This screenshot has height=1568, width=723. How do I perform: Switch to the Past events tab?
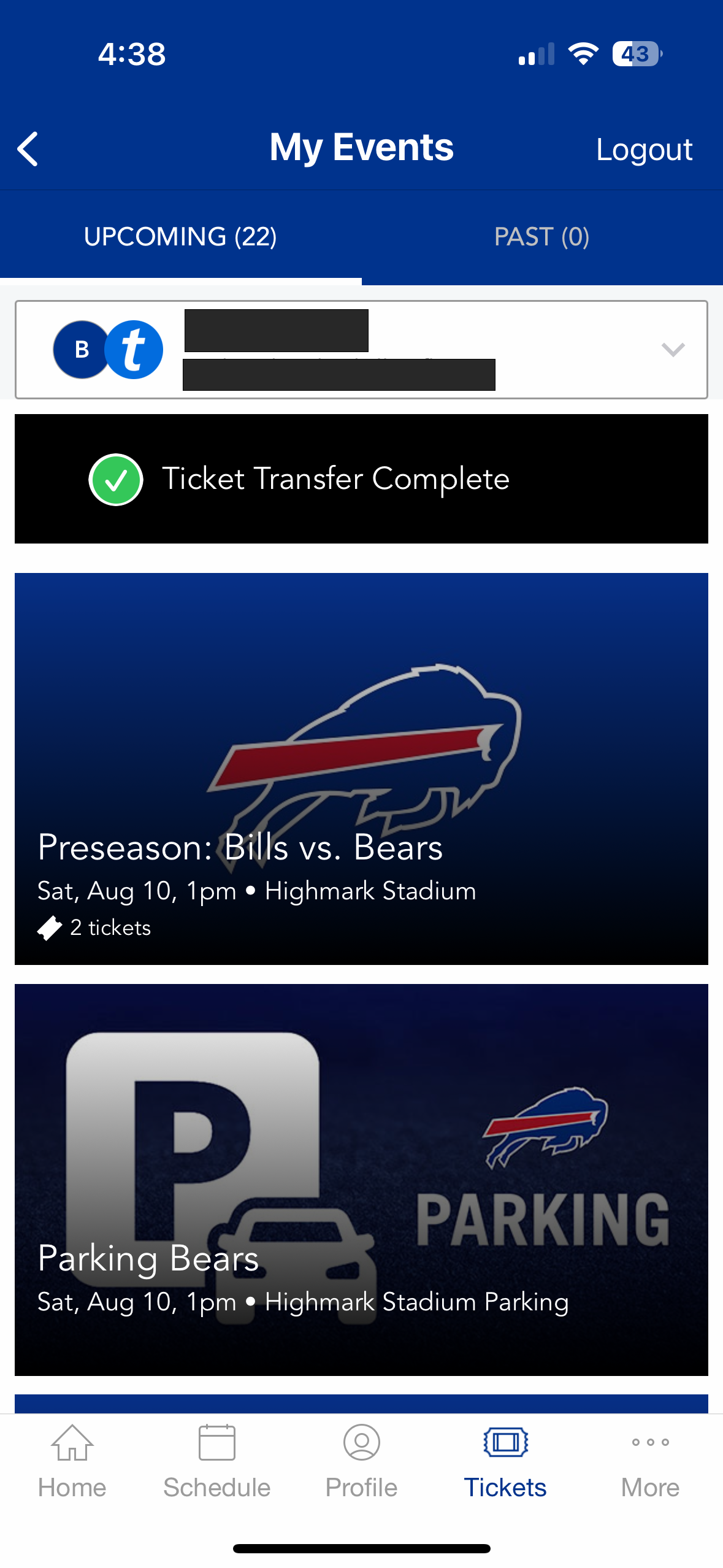541,237
